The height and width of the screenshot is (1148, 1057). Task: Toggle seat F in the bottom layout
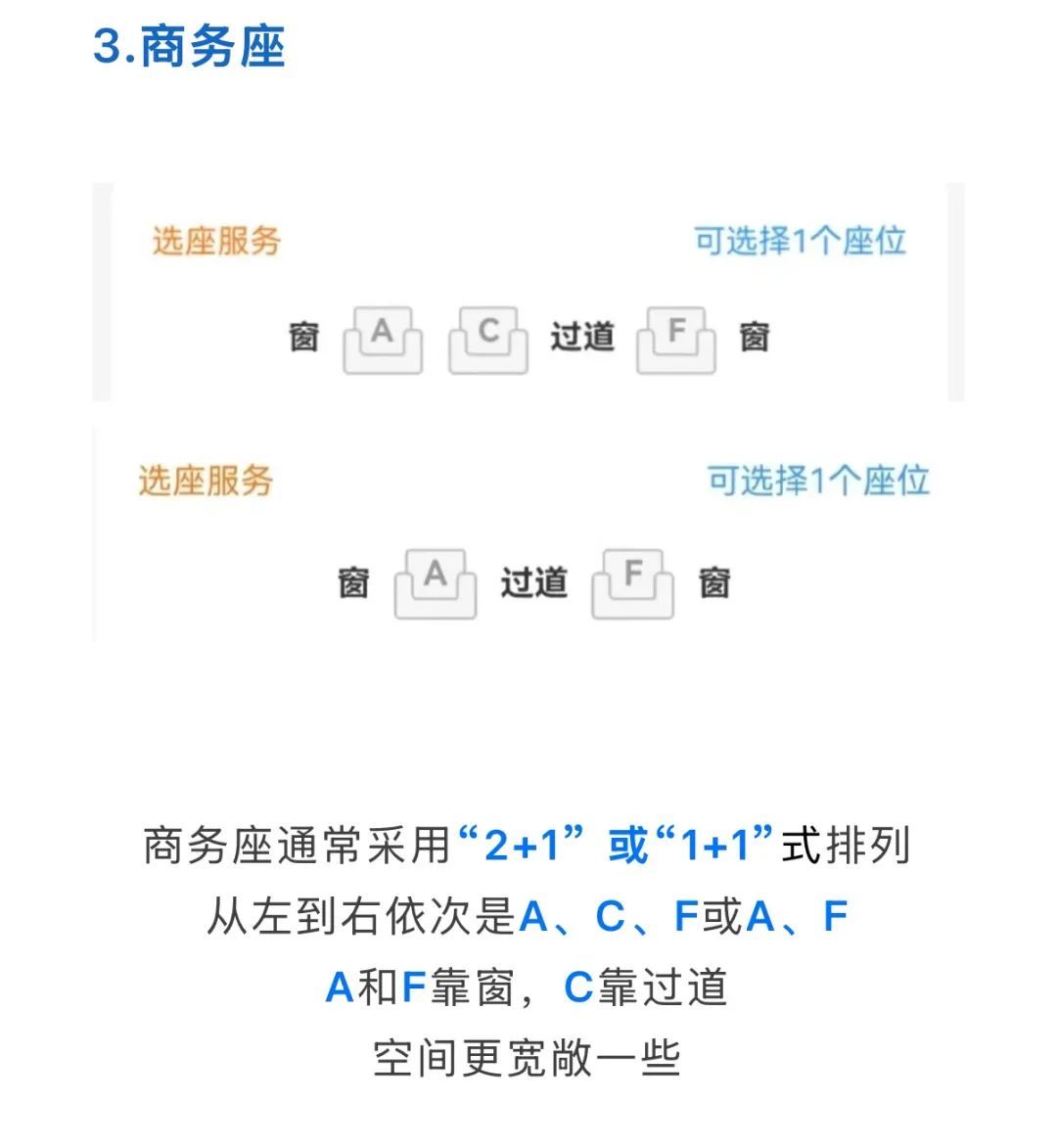(632, 582)
